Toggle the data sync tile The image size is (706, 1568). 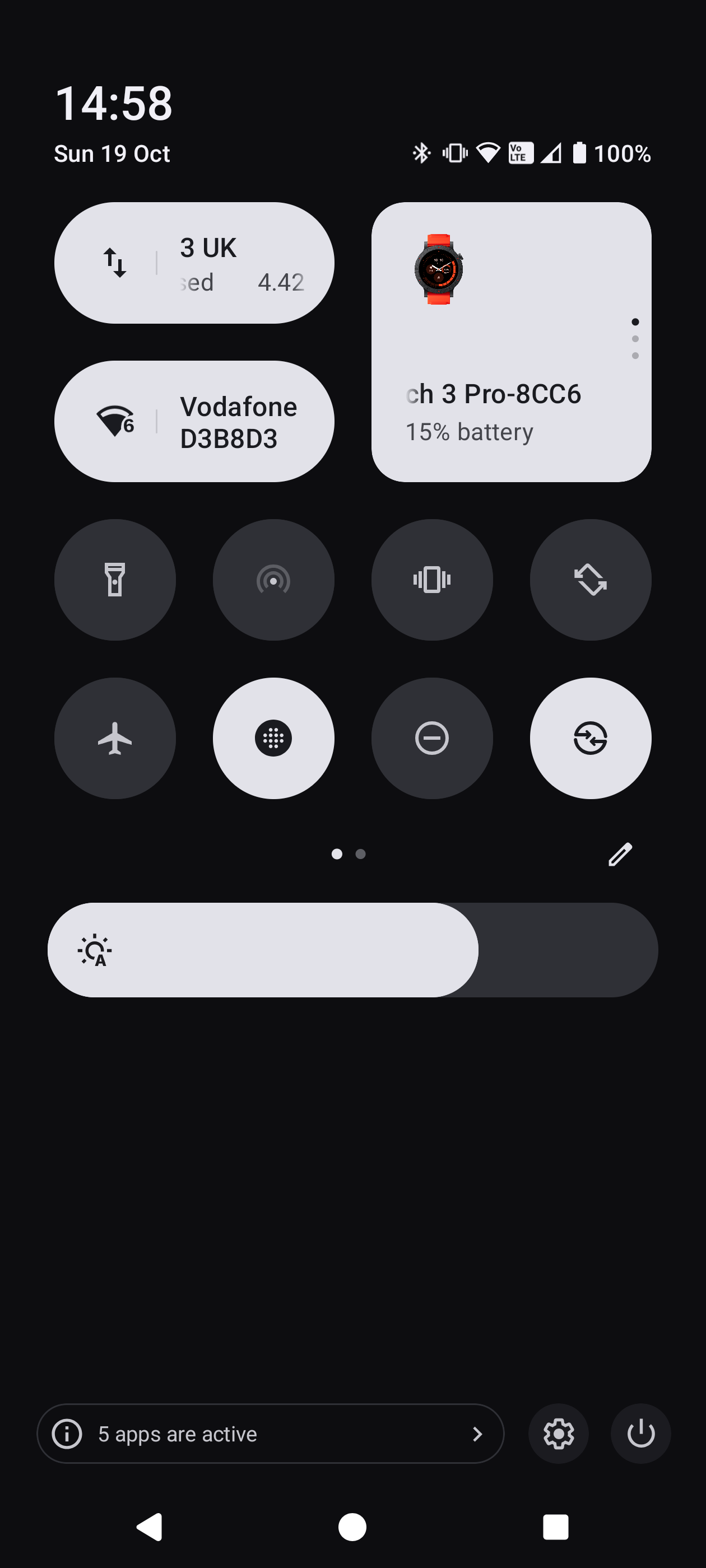590,738
